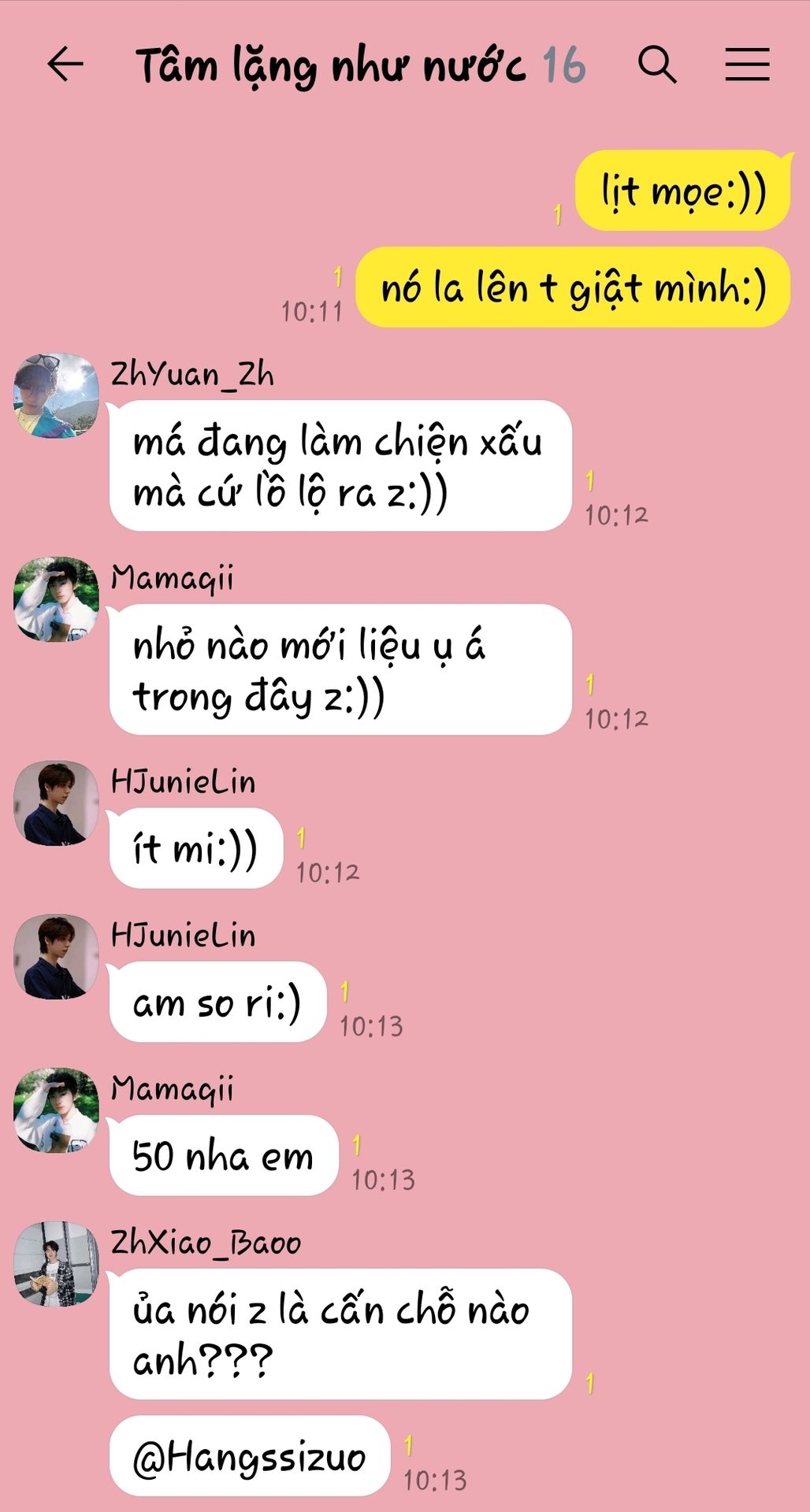
Task: Open HJunieLin's avatar beside "am so ri:)"
Action: click(56, 957)
